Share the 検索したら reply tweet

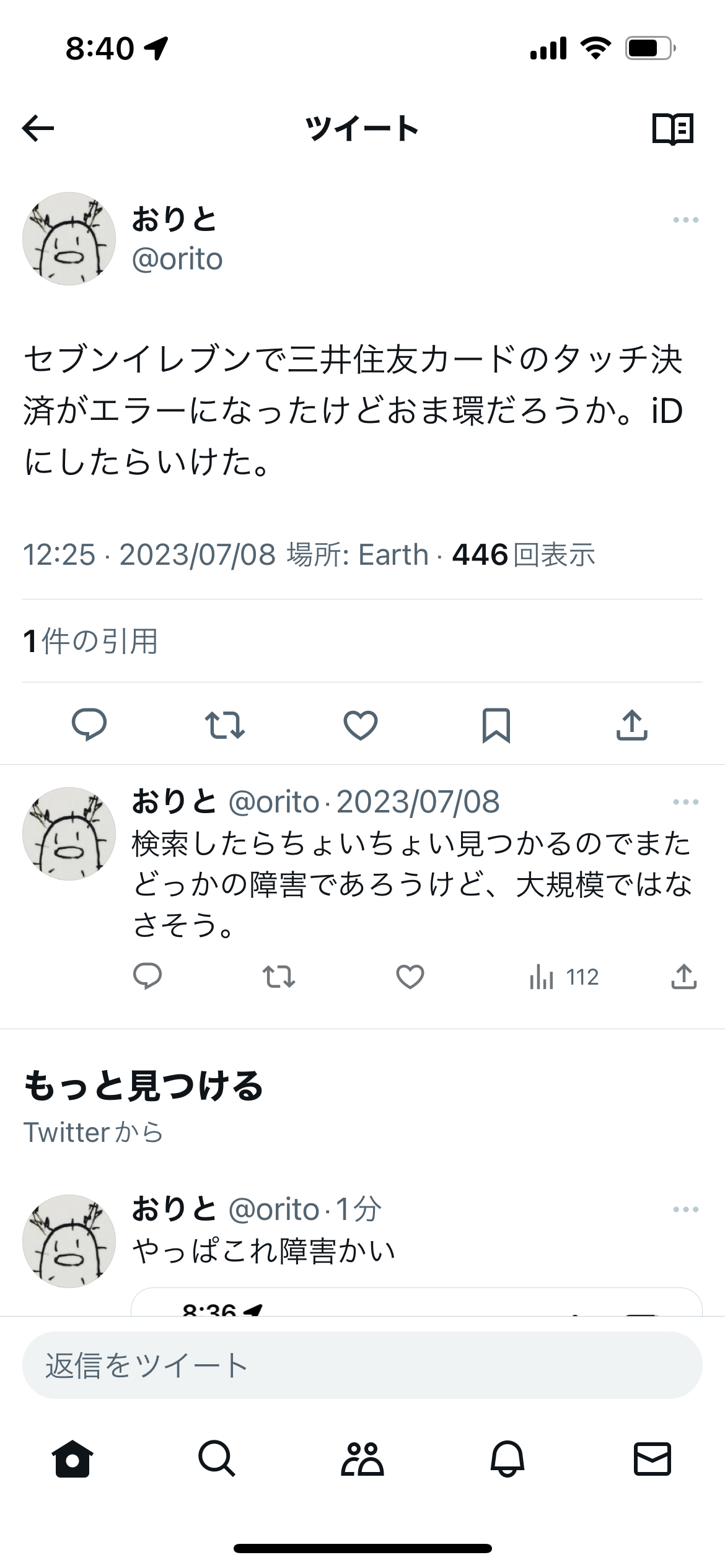pos(683,977)
